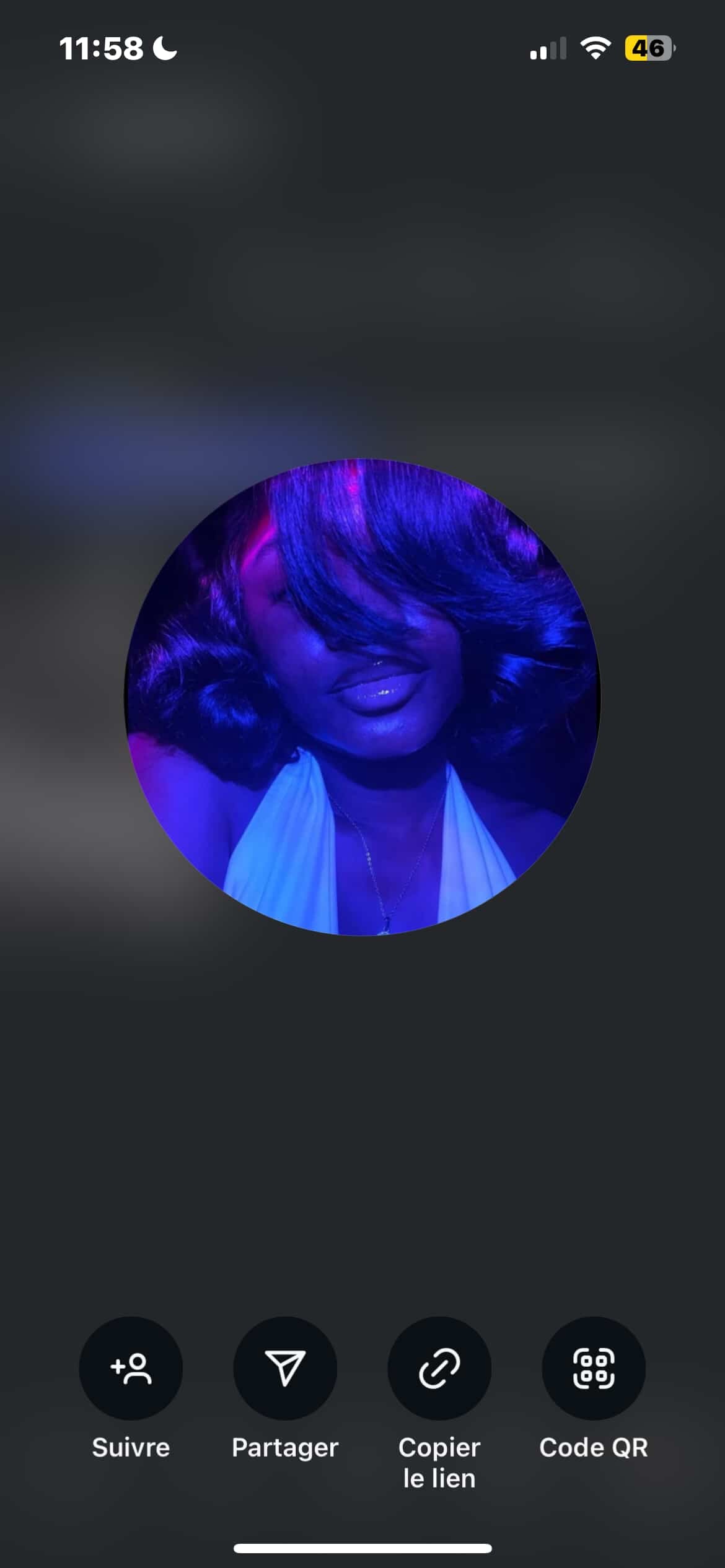
Task: Share the profile via Partager
Action: point(285,1369)
